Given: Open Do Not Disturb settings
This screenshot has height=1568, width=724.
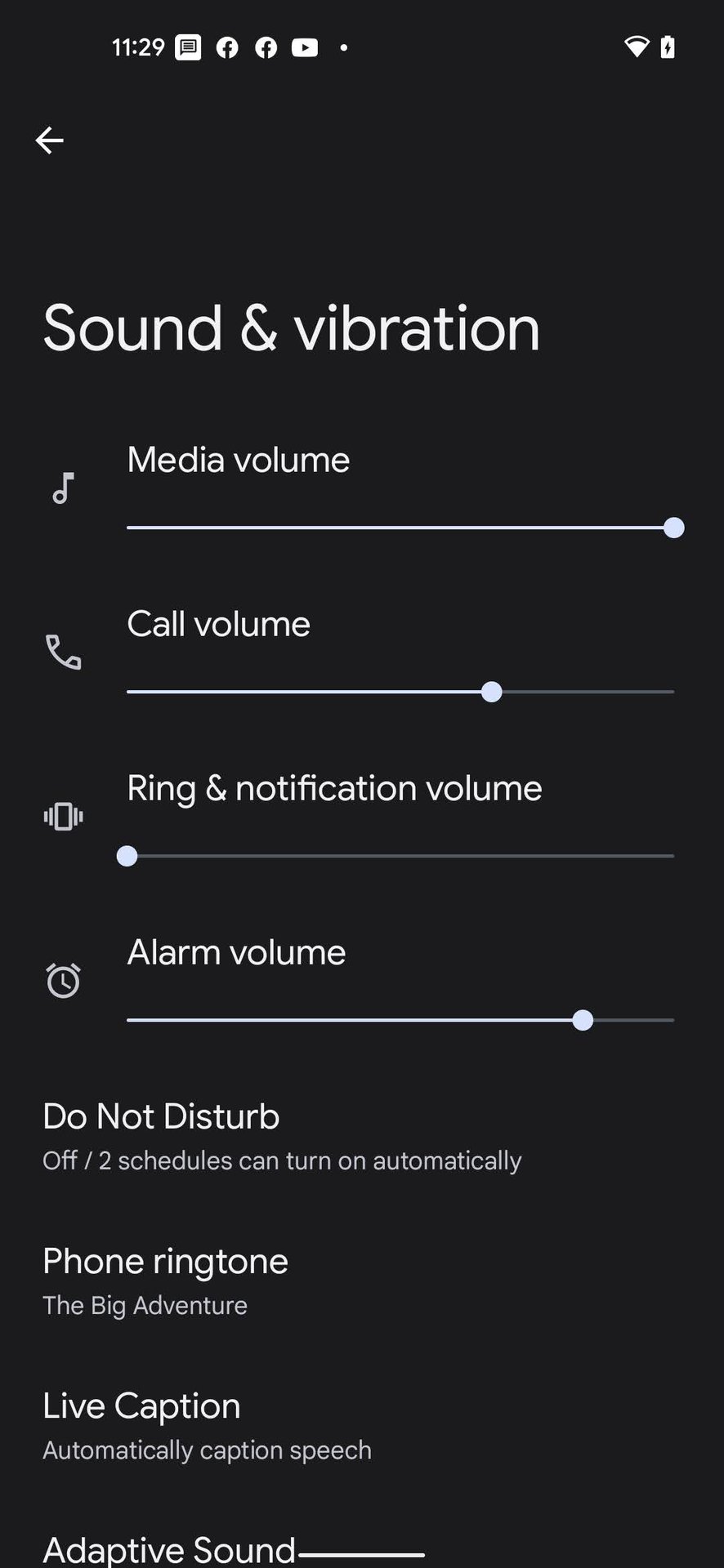Looking at the screenshot, I should click(x=282, y=1137).
